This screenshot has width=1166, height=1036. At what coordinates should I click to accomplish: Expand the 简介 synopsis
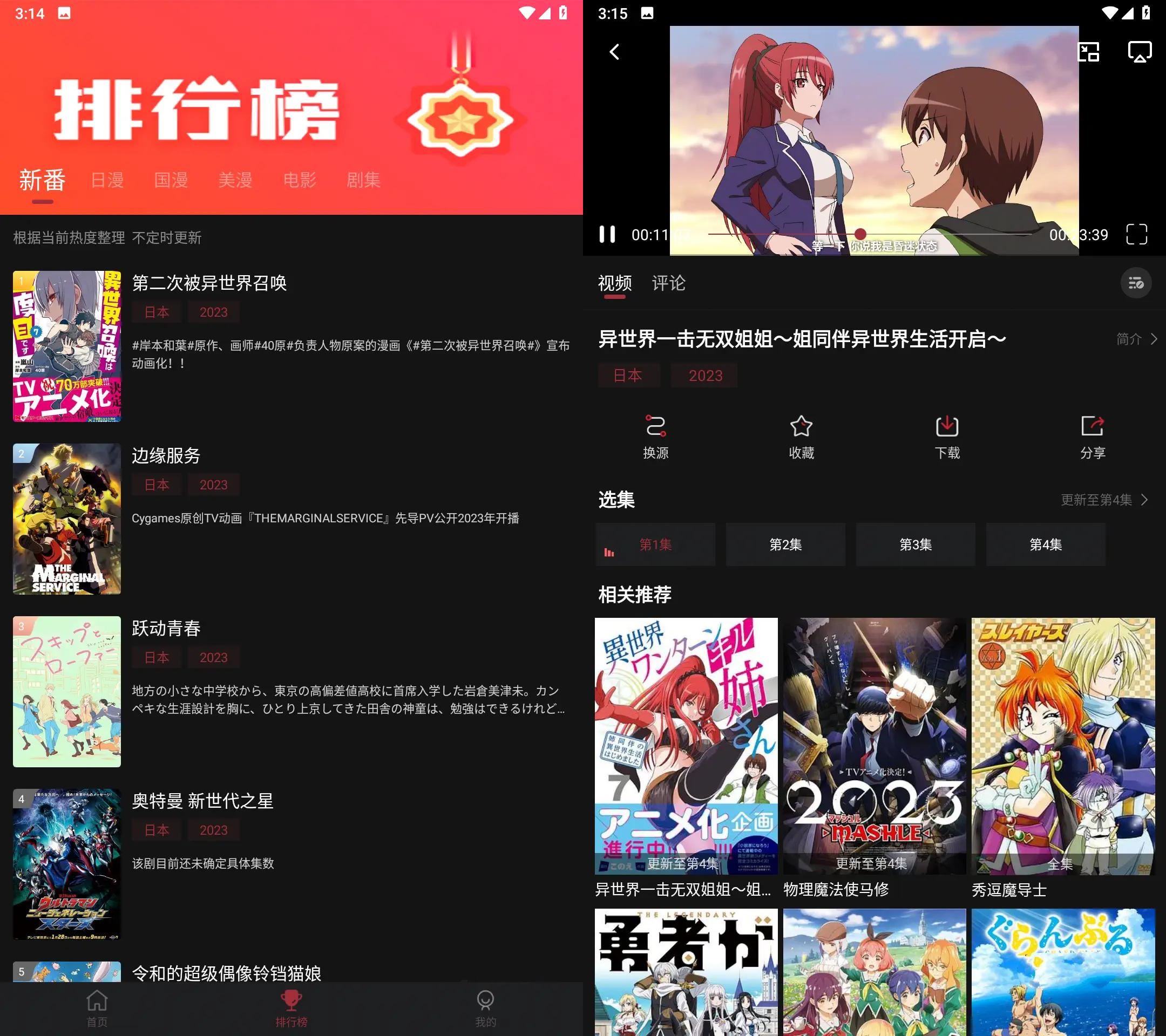(1136, 339)
